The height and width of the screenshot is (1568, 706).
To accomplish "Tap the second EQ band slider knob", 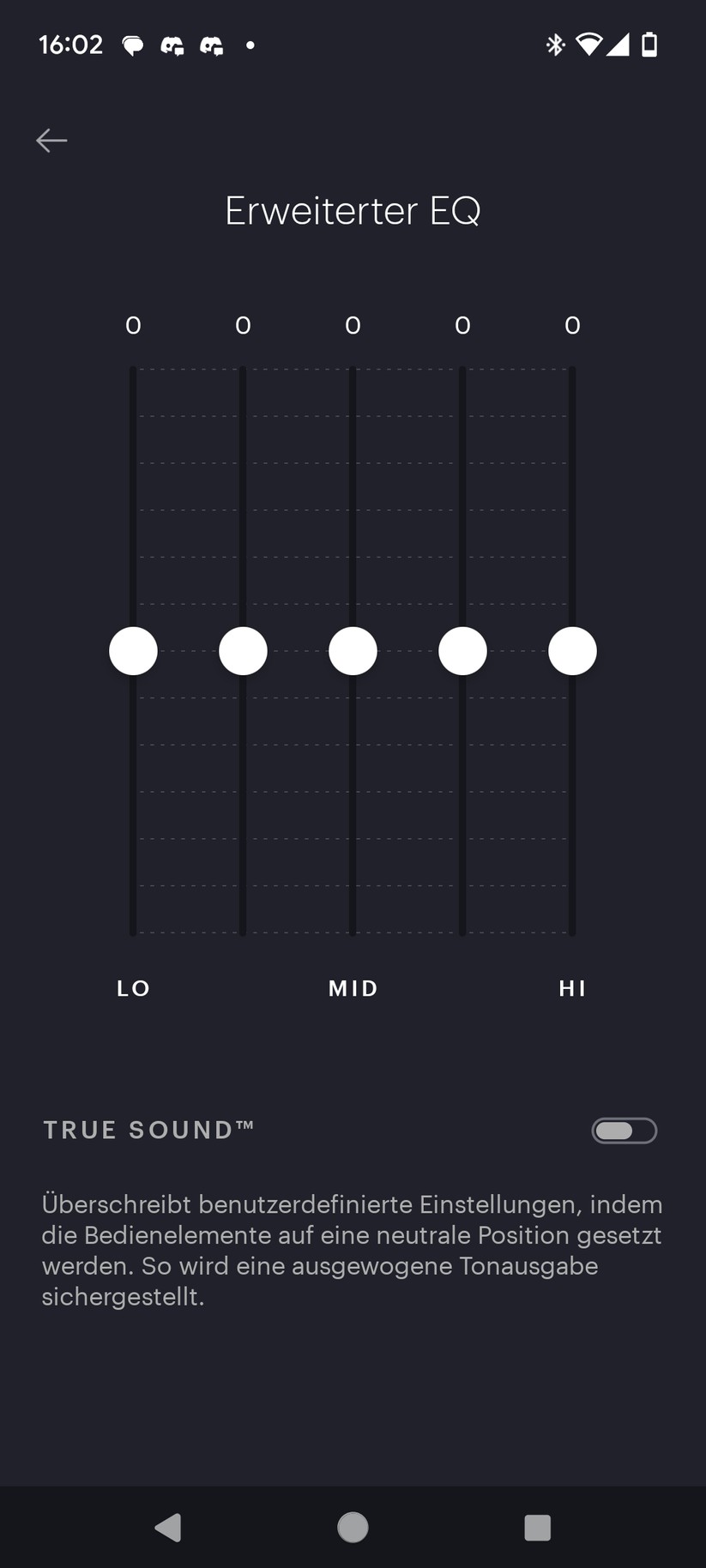I will (x=243, y=651).
